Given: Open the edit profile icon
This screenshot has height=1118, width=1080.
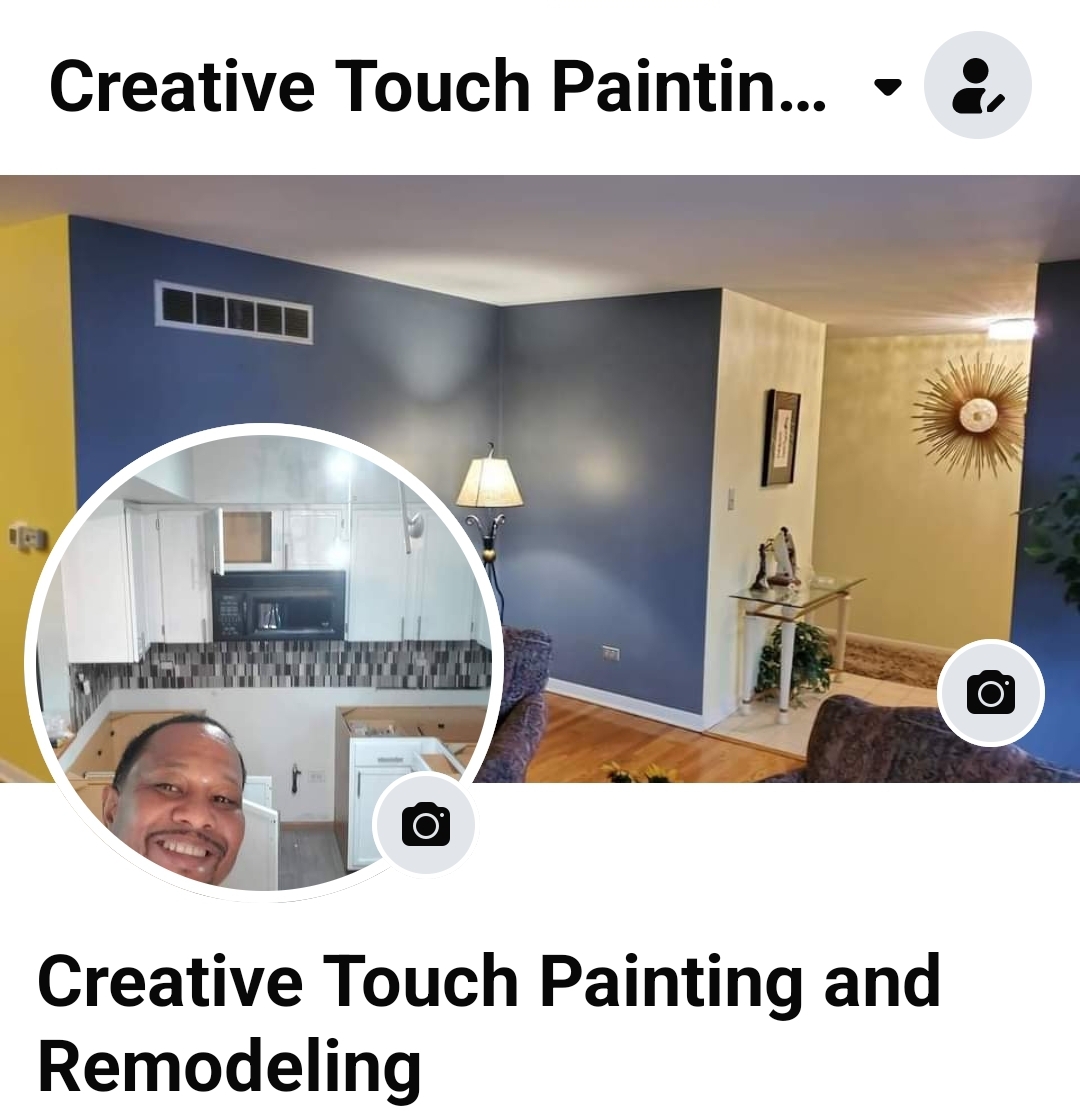Looking at the screenshot, I should click(x=977, y=86).
